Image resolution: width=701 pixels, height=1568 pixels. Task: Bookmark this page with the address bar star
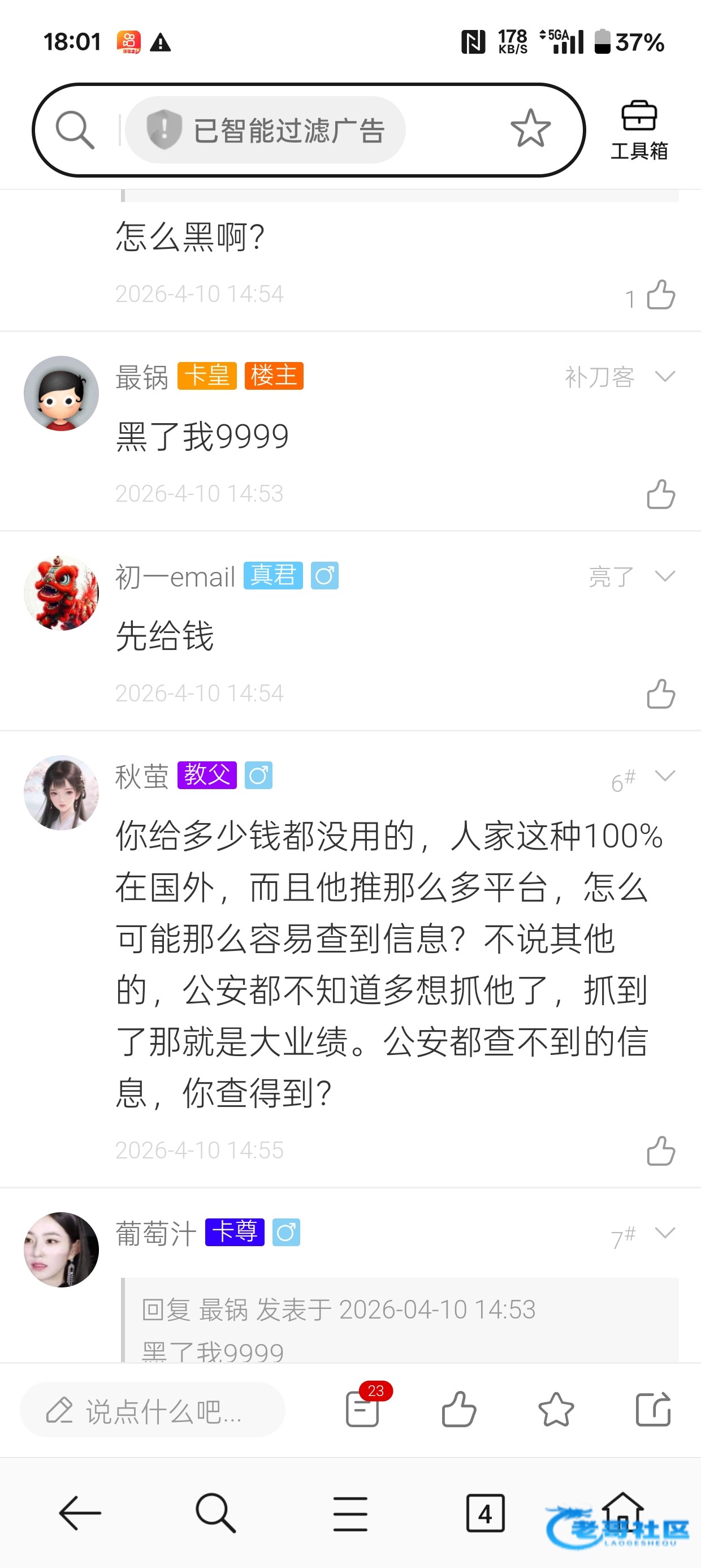coord(530,128)
